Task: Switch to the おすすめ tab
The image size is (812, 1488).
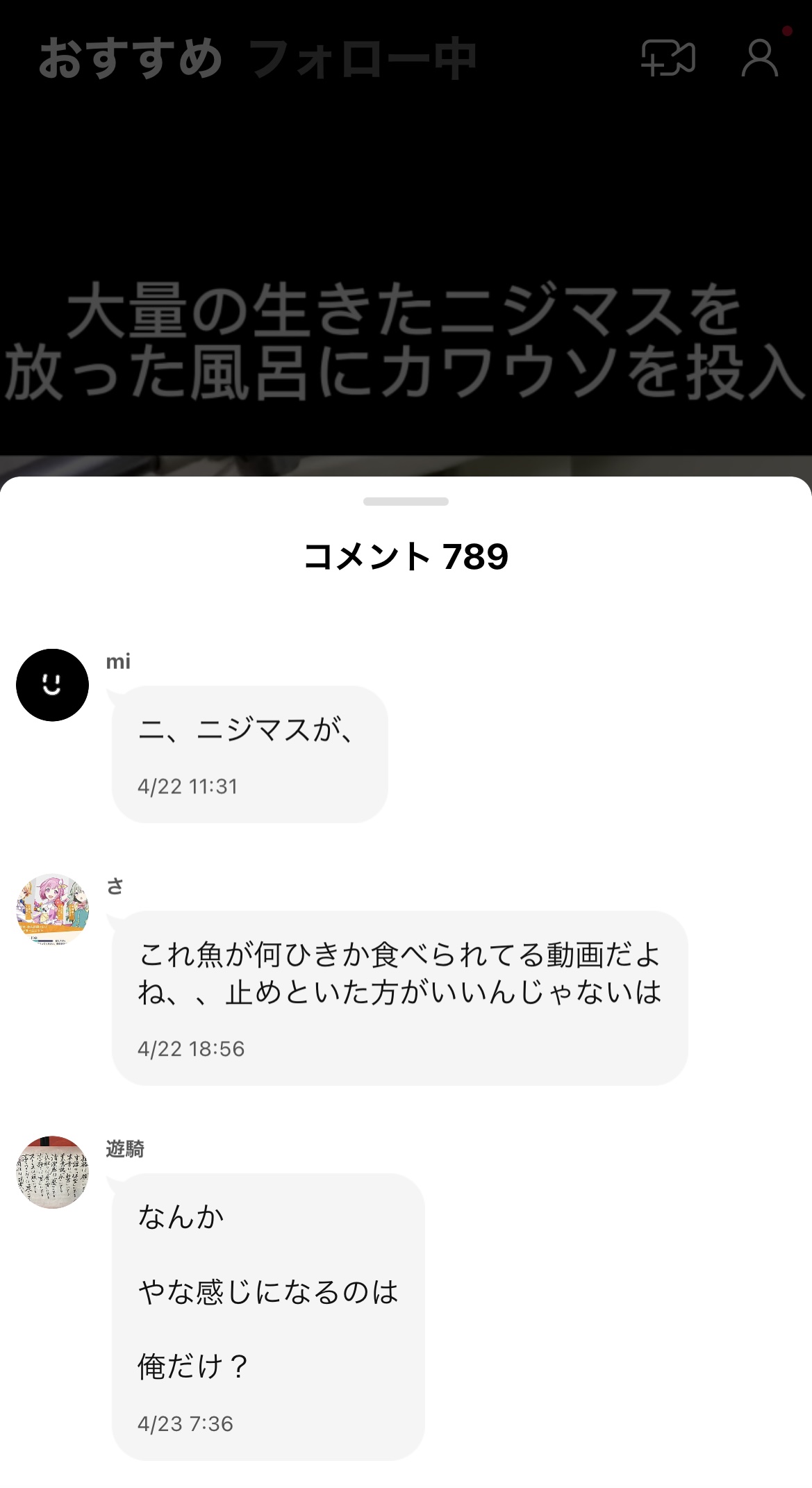Action: [130, 58]
